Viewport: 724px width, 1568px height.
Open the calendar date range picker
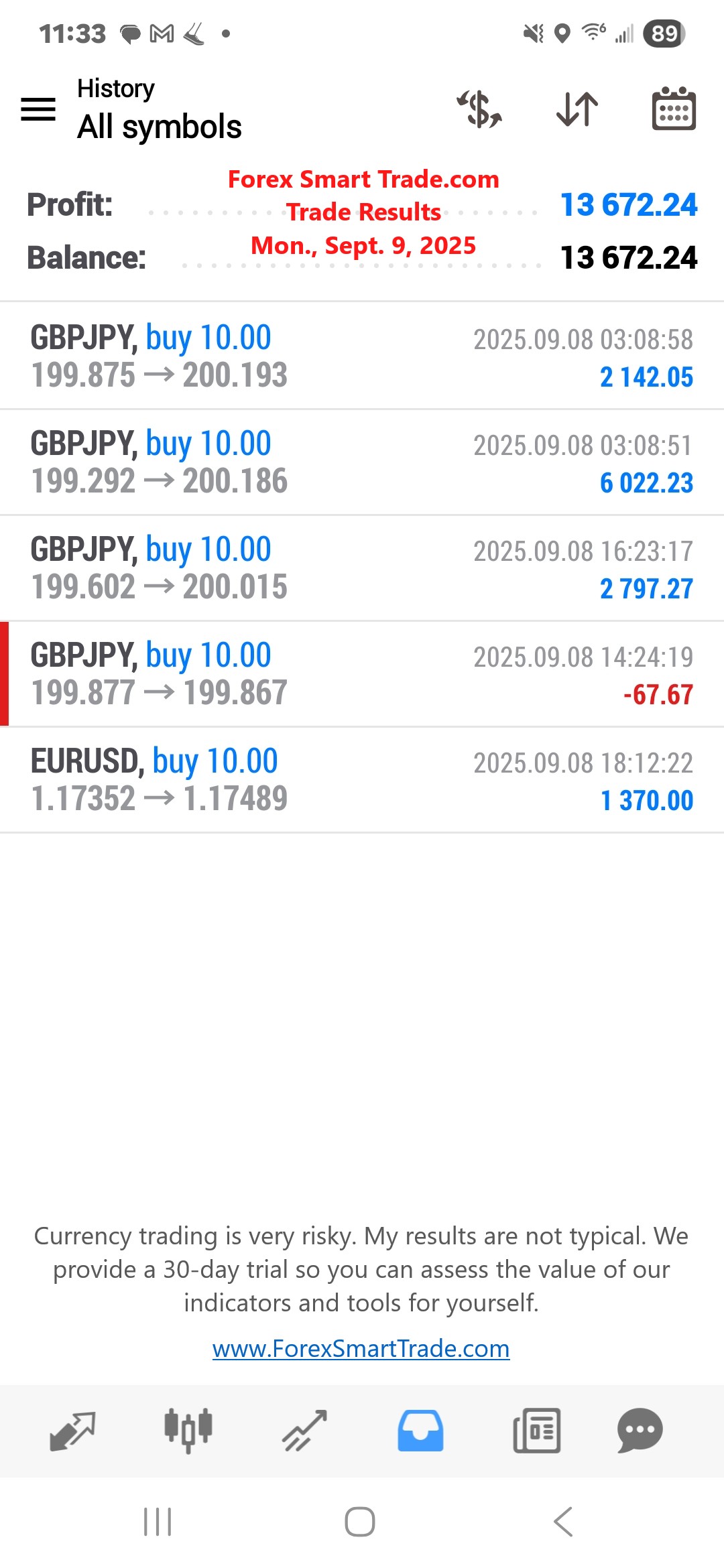tap(674, 109)
